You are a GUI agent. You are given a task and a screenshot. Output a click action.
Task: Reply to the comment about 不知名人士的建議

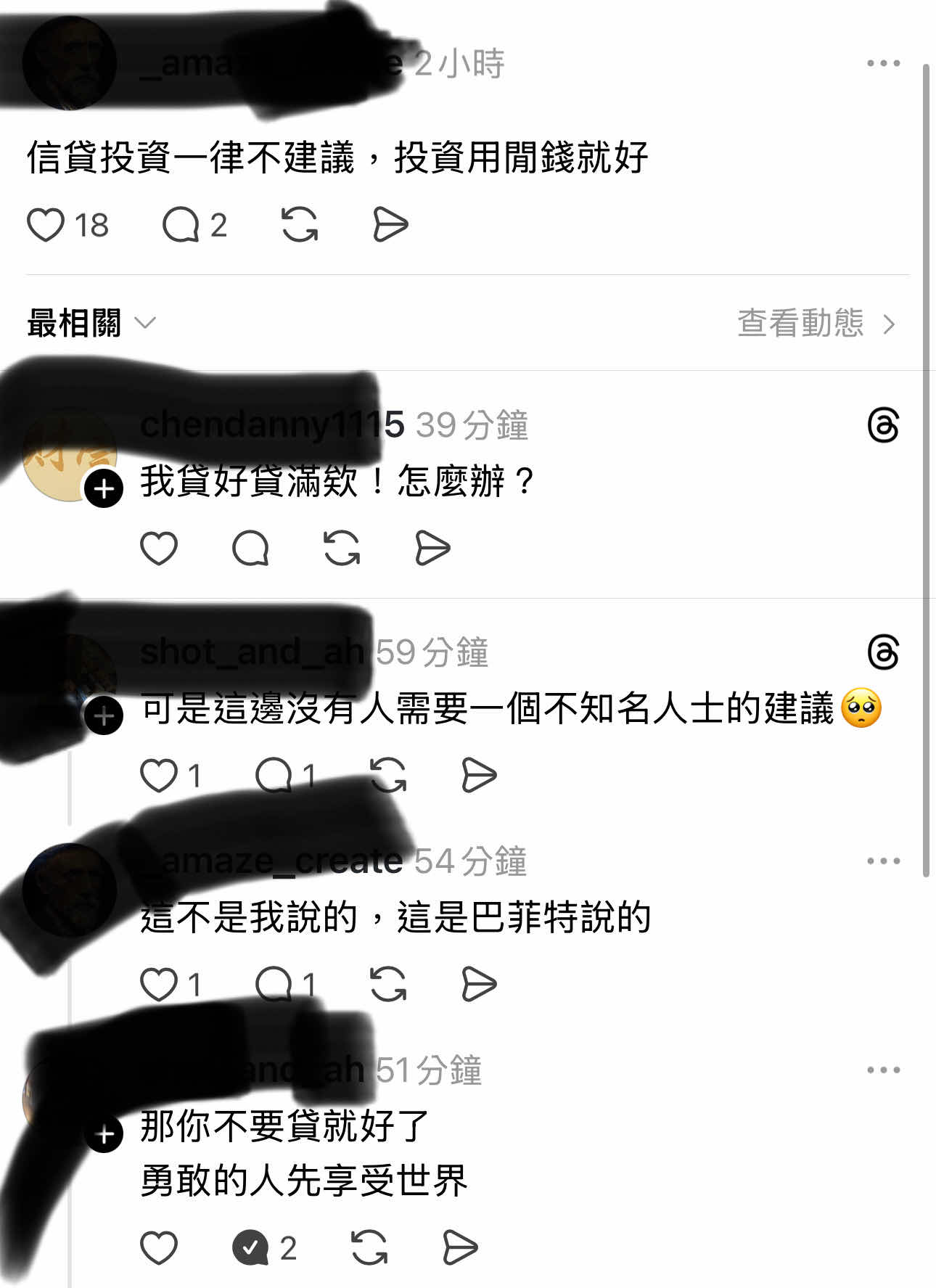tap(274, 776)
